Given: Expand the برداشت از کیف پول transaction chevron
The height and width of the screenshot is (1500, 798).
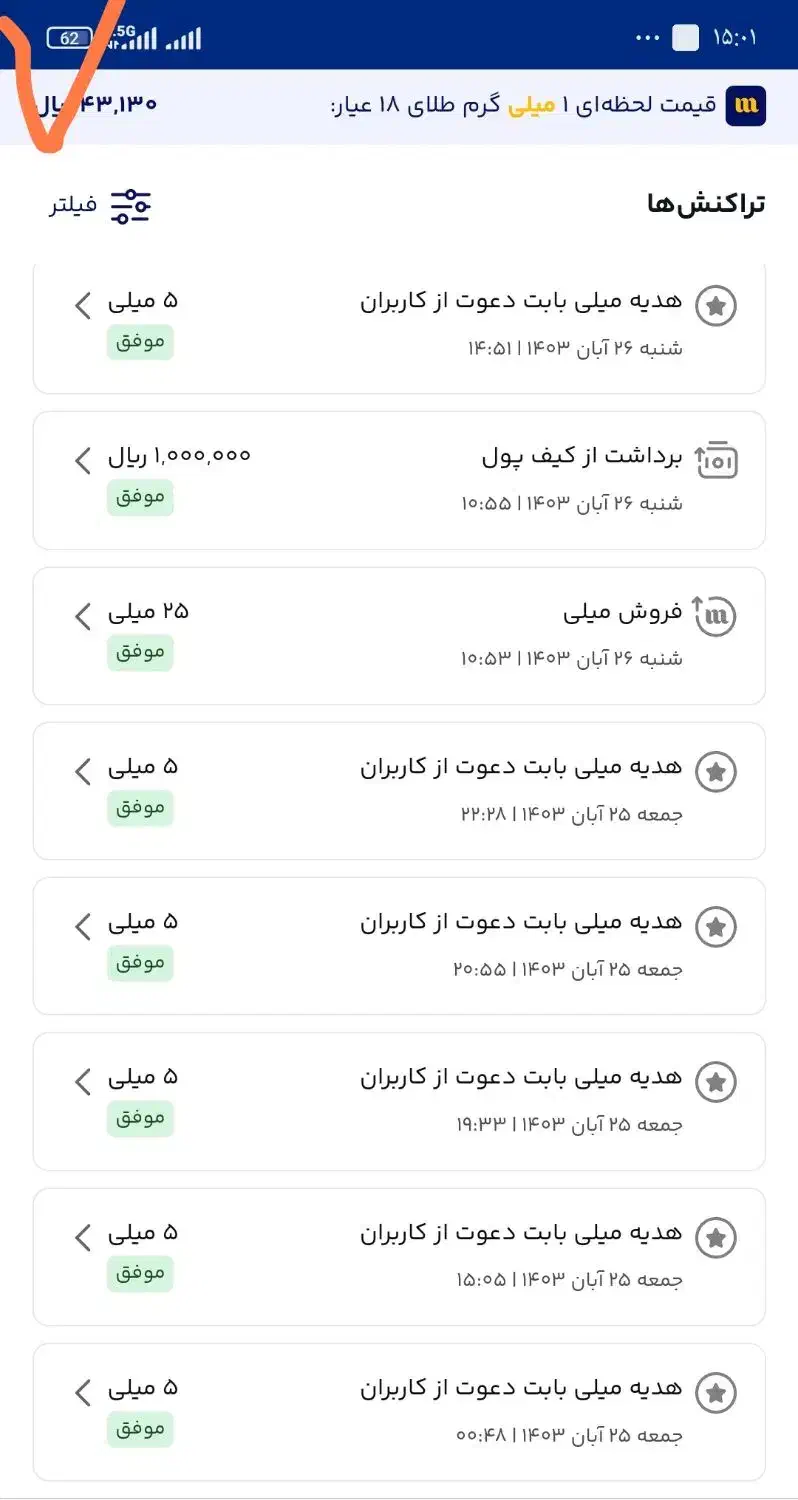Looking at the screenshot, I should [x=83, y=460].
